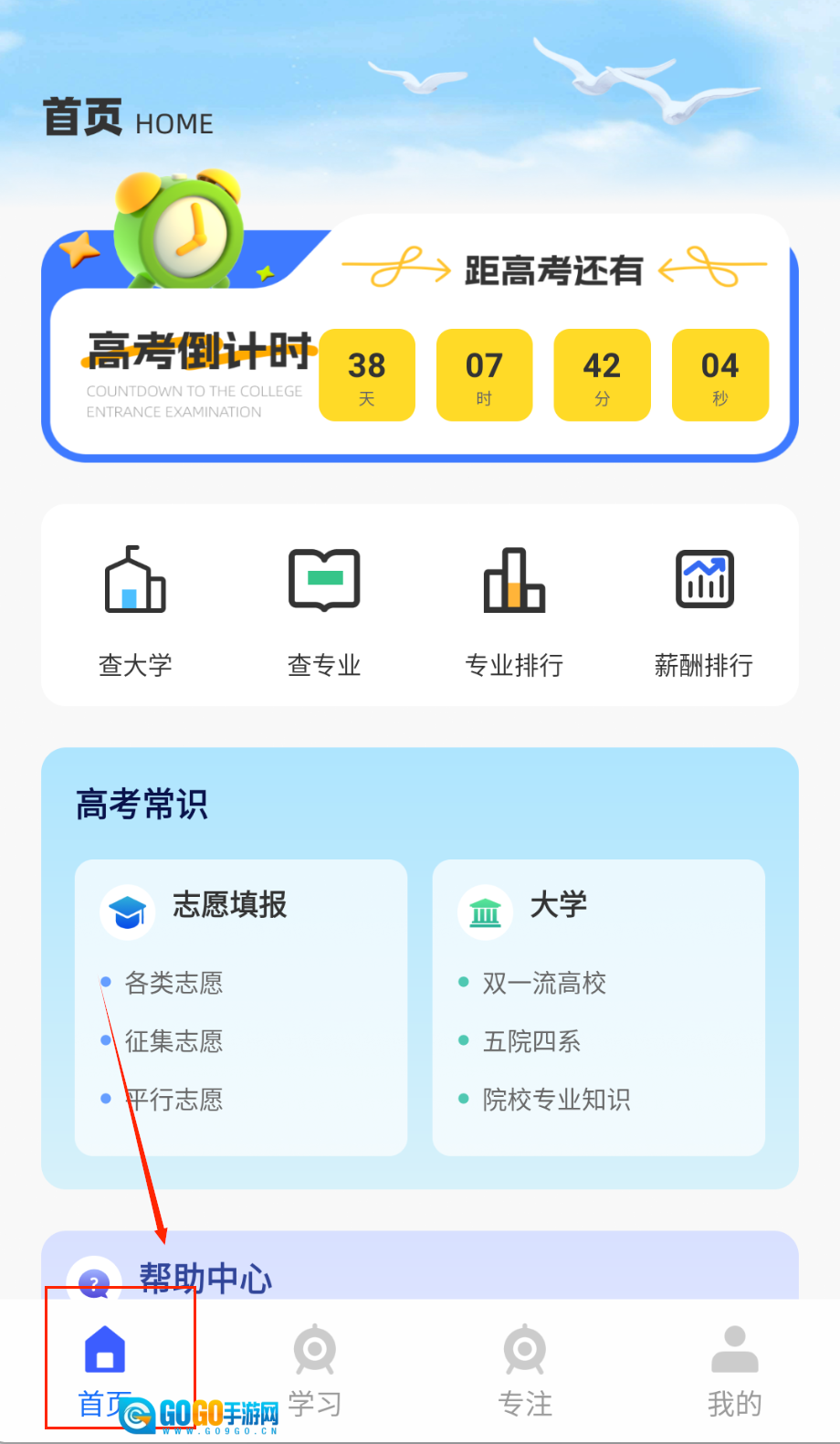Image resolution: width=840 pixels, height=1444 pixels.
Task: Switch to the 专注 tab
Action: [x=525, y=1367]
